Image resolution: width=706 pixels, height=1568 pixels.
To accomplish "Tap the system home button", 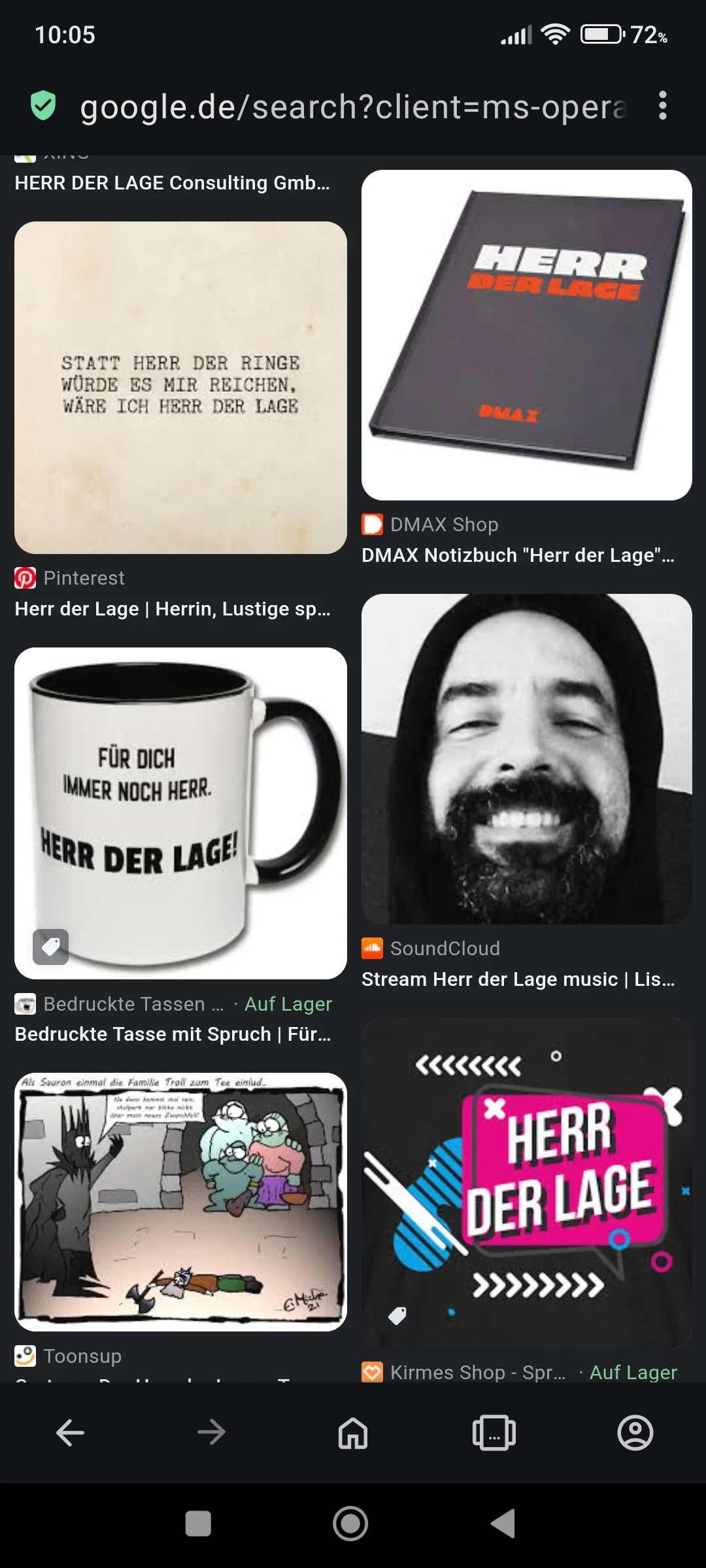I will pos(351,1524).
